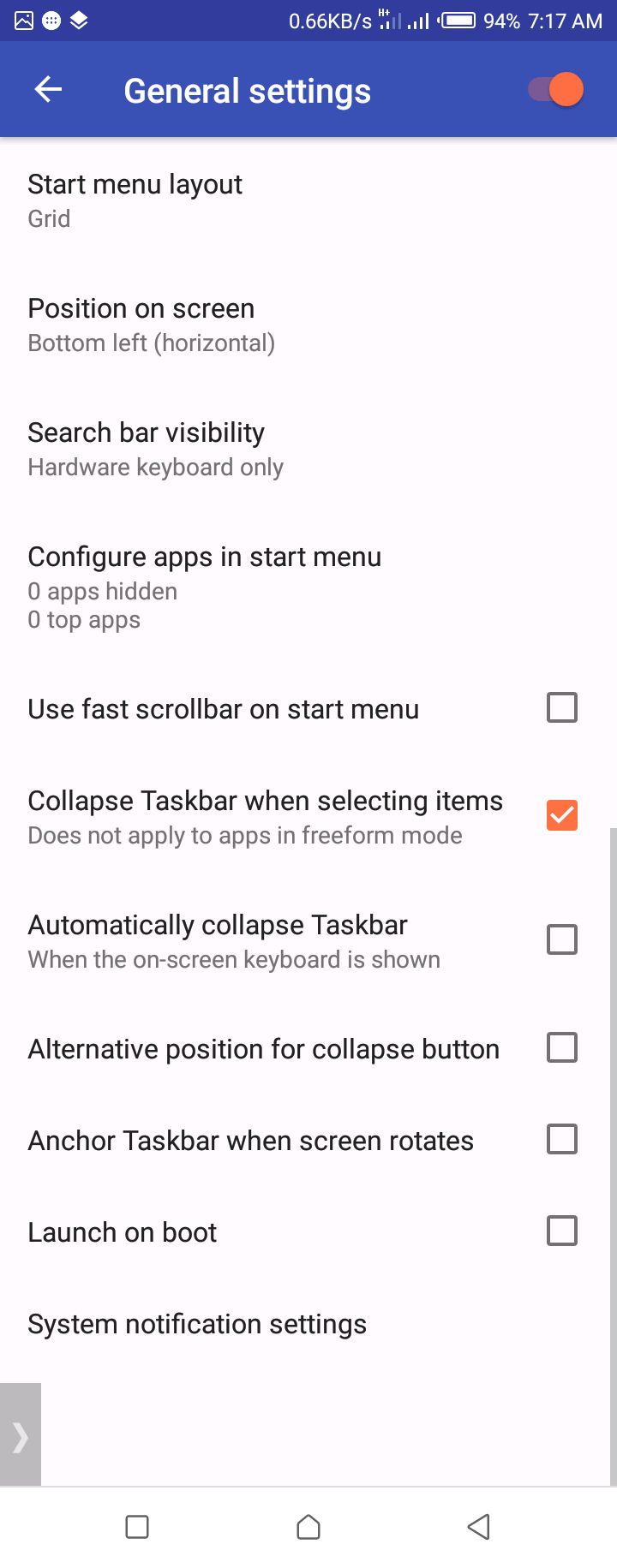
Task: Enable fast scrollbar on start menu
Action: [561, 708]
